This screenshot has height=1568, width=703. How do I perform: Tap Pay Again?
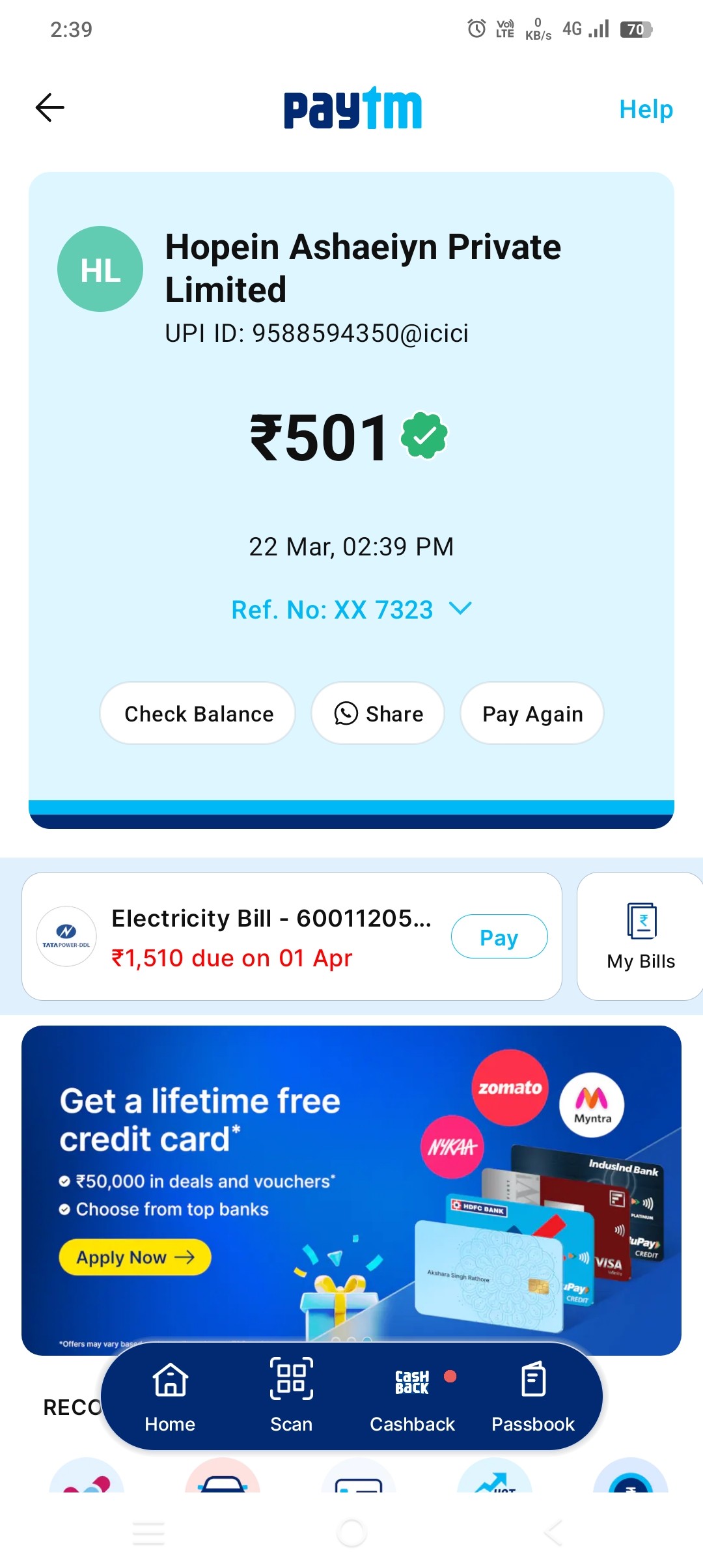(x=532, y=714)
